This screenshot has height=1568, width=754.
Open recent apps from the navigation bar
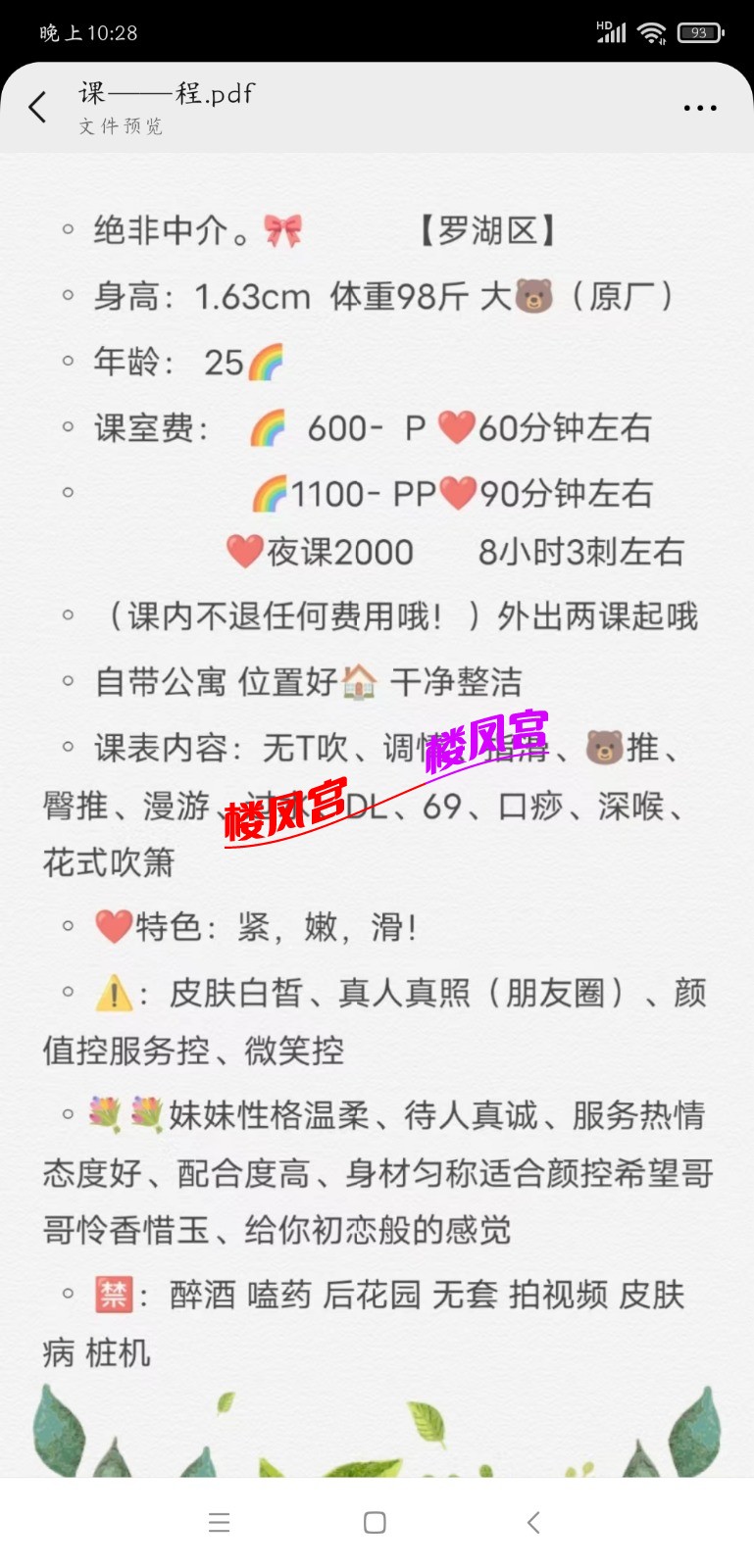220,1522
